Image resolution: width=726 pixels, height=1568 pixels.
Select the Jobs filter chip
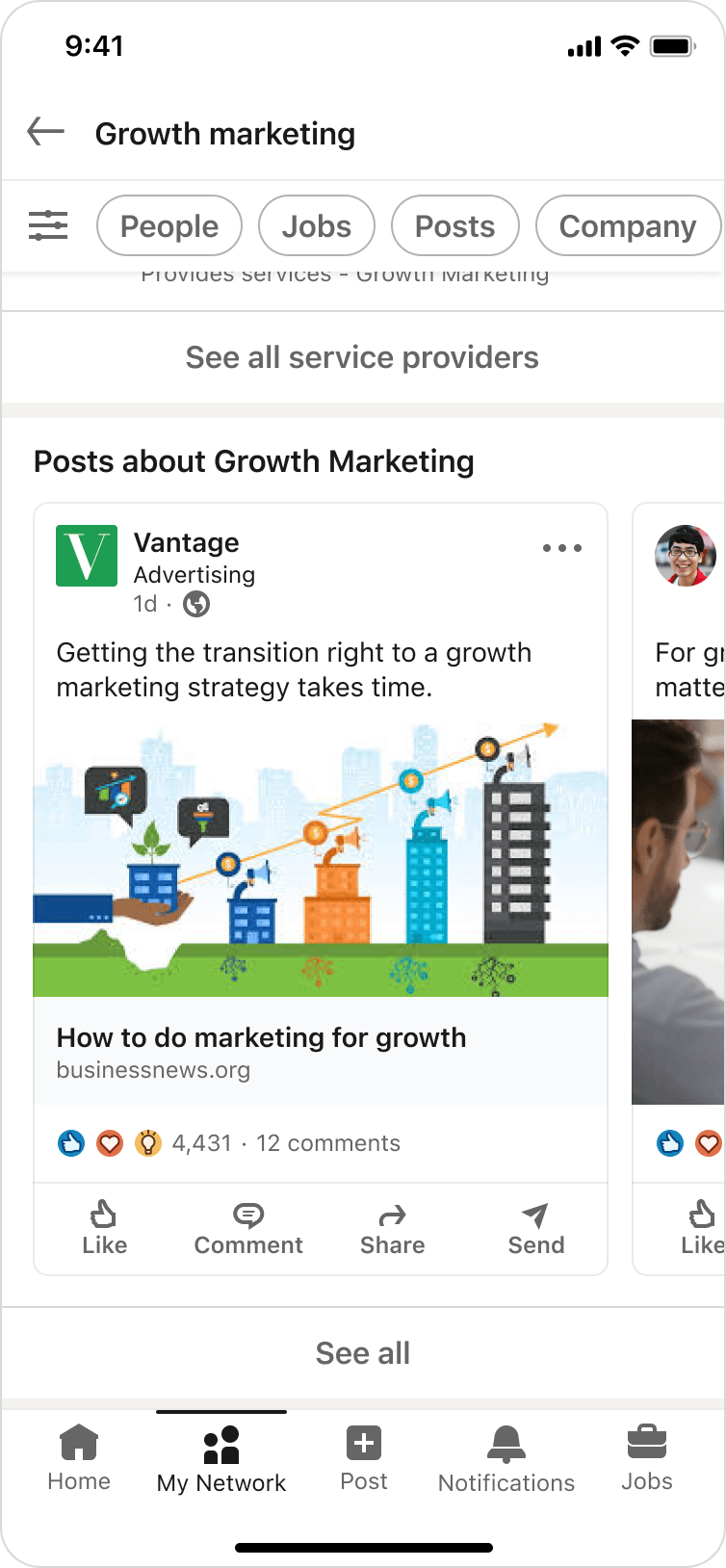[317, 225]
